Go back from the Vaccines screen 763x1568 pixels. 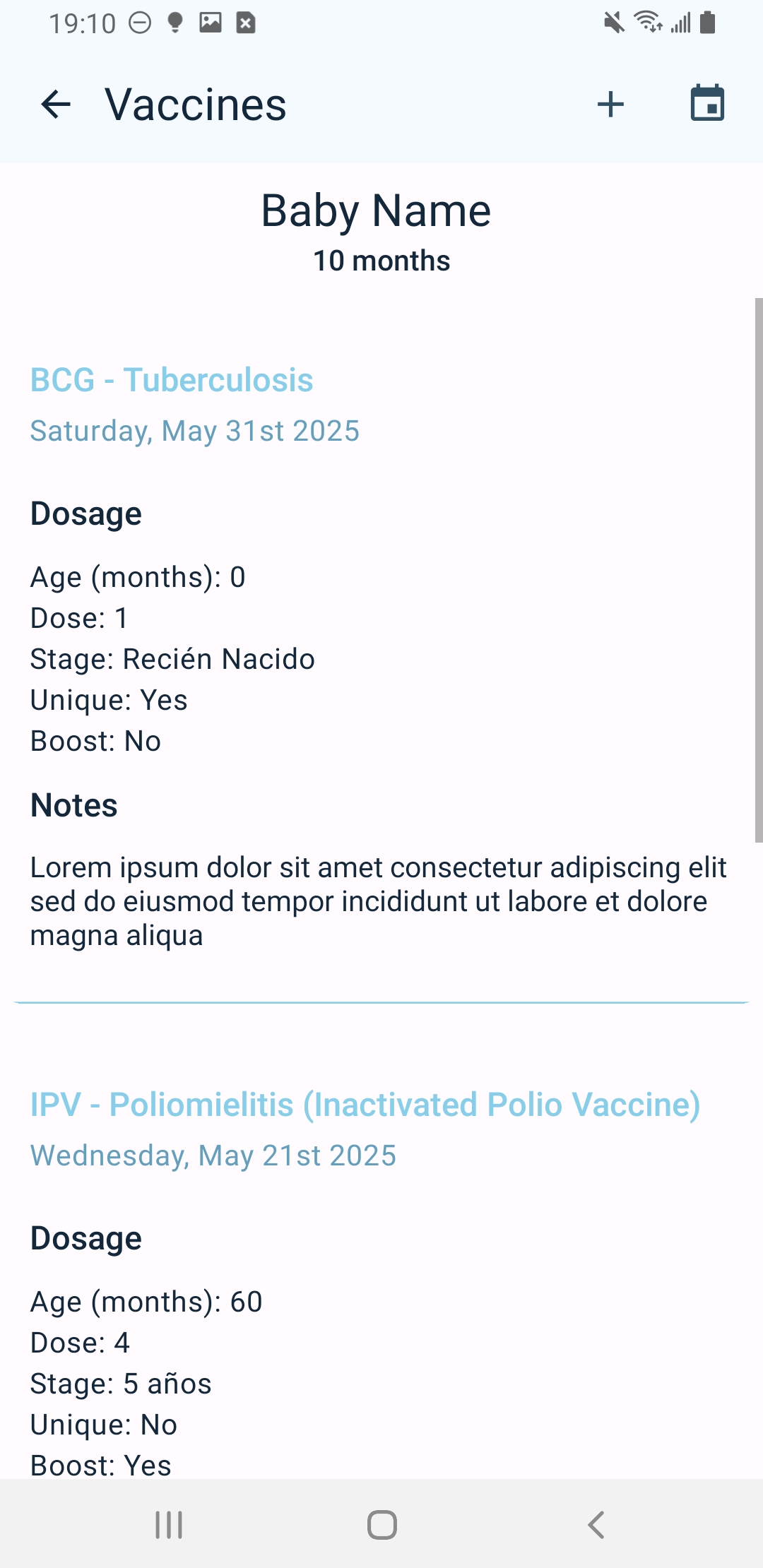(x=57, y=105)
